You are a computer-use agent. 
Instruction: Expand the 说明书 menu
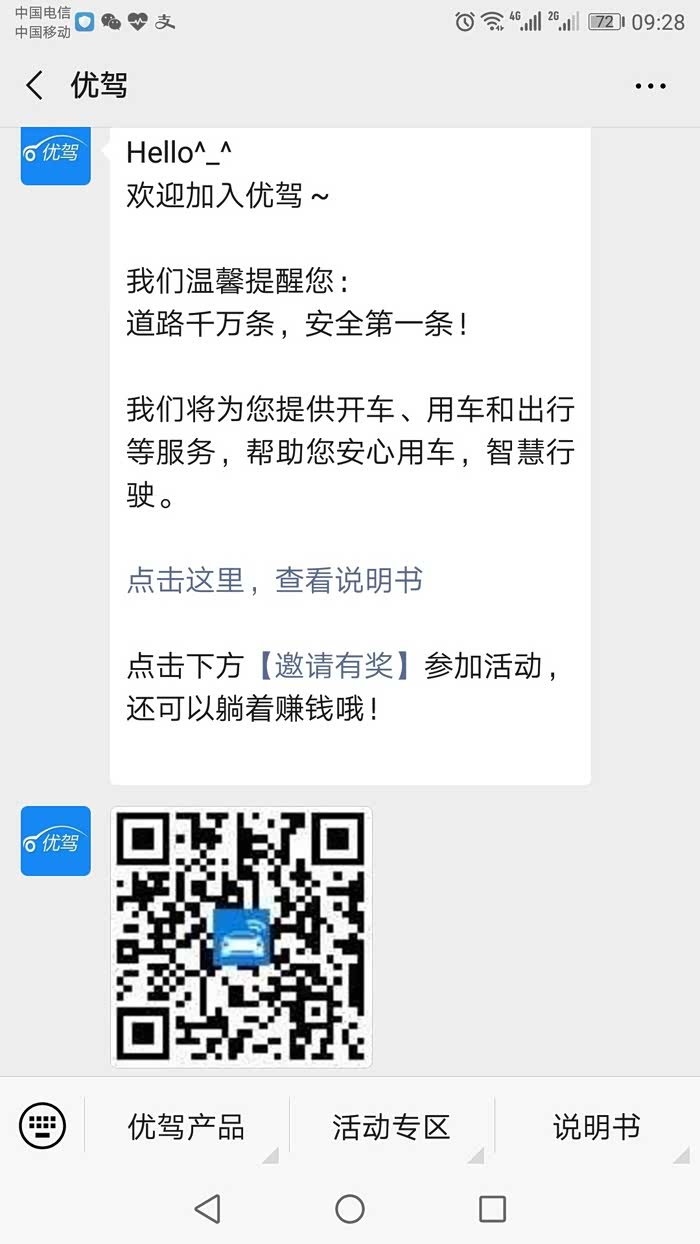point(596,1127)
